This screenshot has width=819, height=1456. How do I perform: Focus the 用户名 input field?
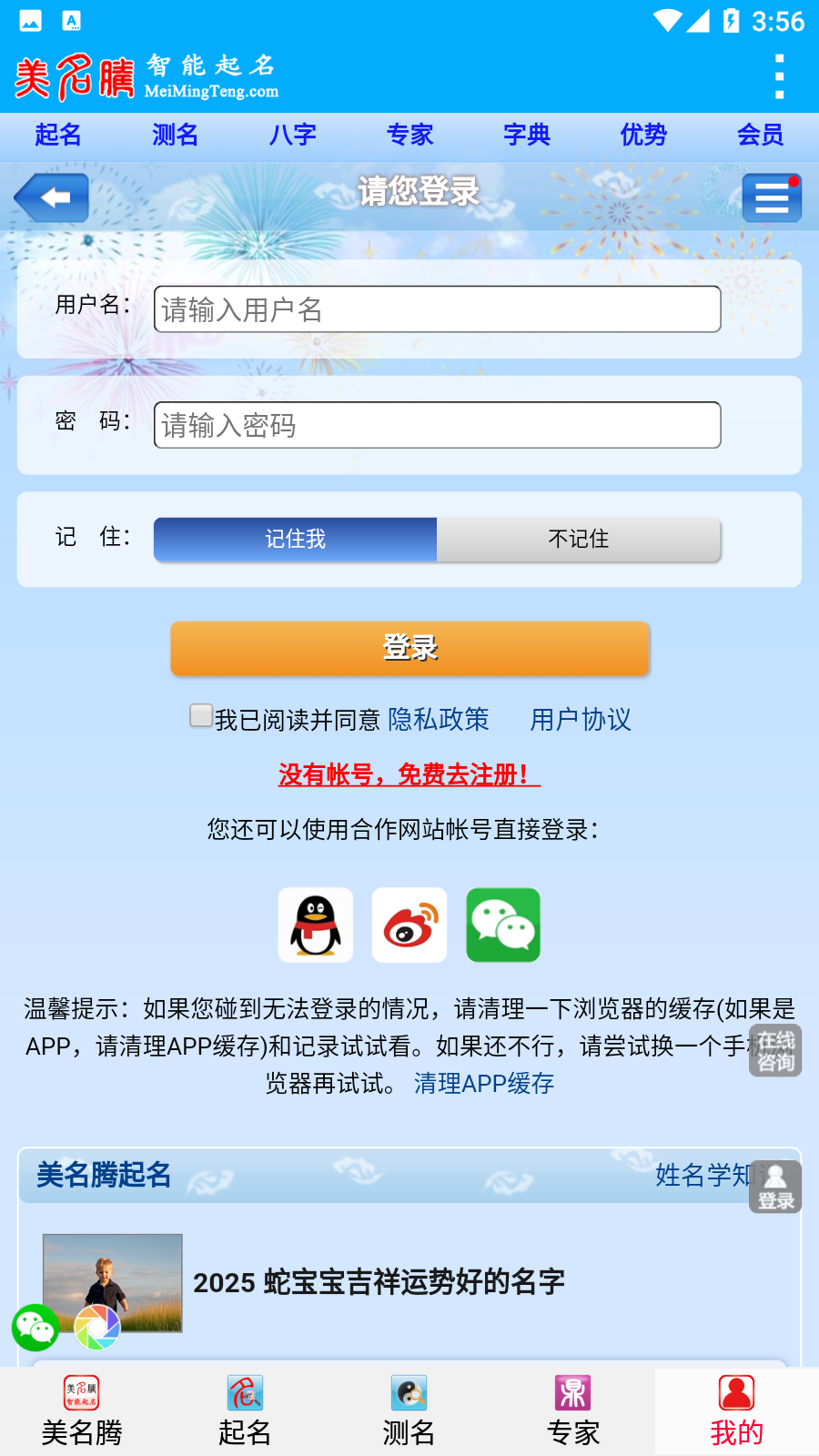click(437, 309)
